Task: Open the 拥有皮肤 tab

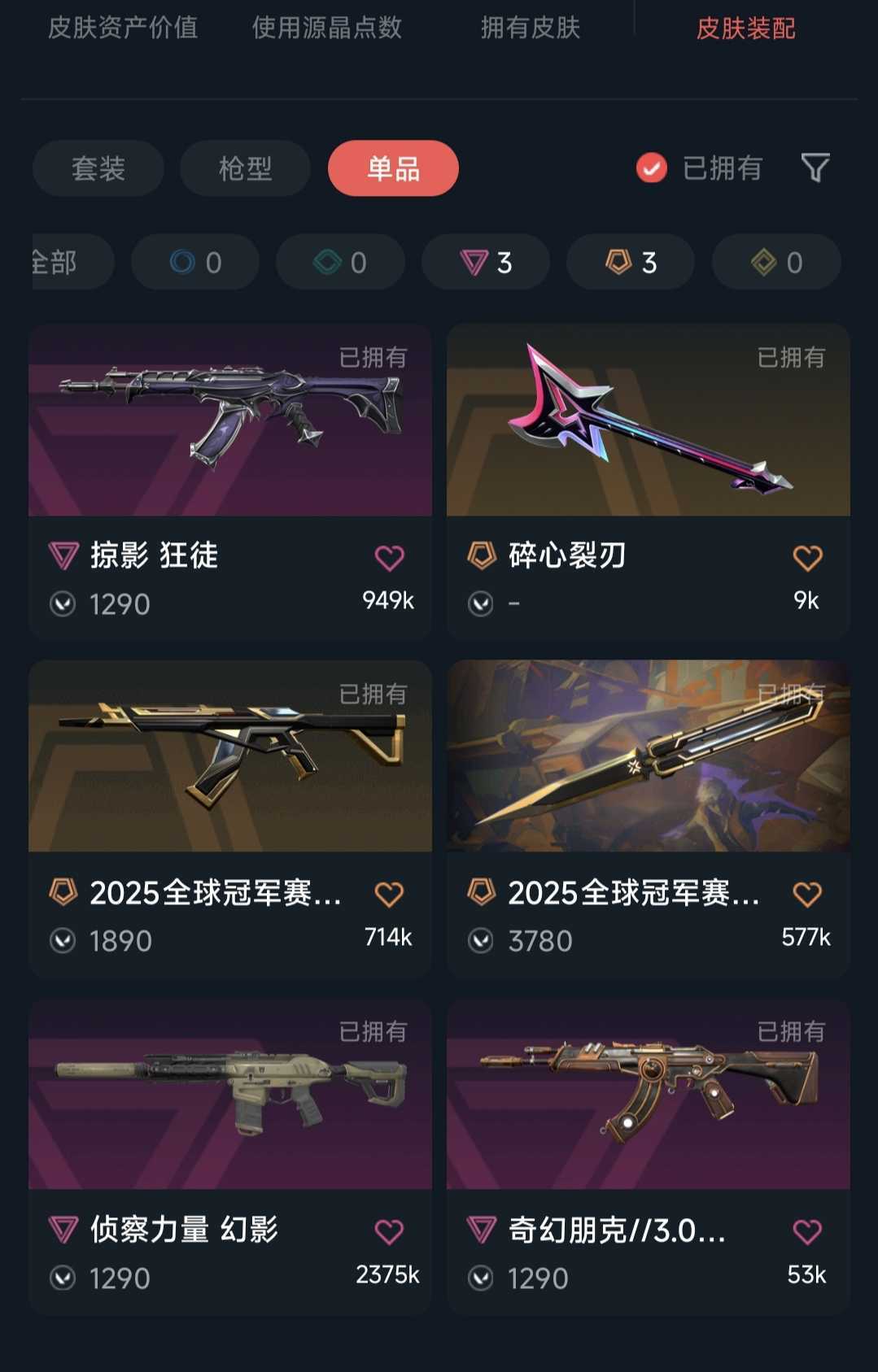Action: pos(530,28)
